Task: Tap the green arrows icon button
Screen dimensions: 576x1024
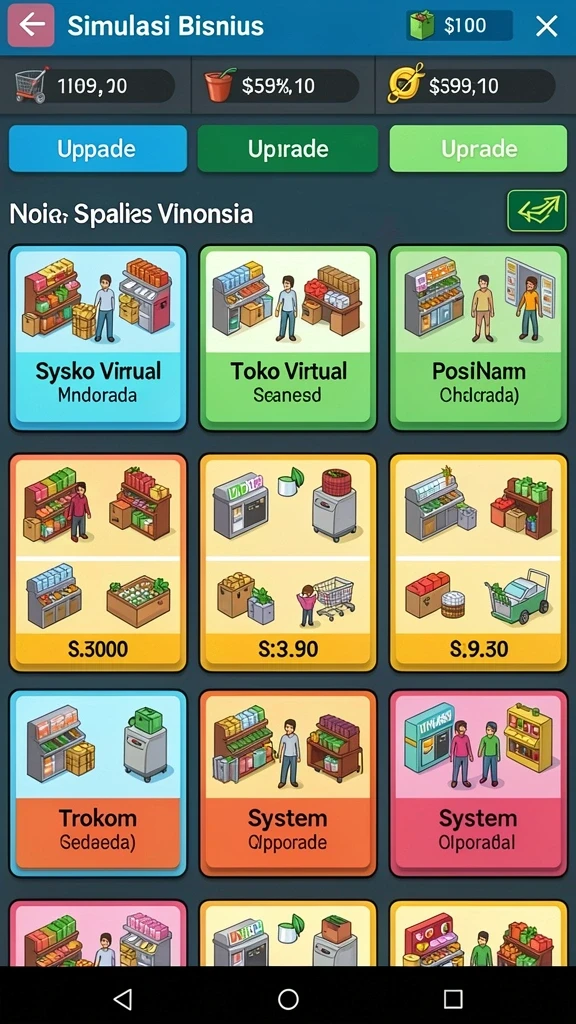Action: (x=537, y=210)
